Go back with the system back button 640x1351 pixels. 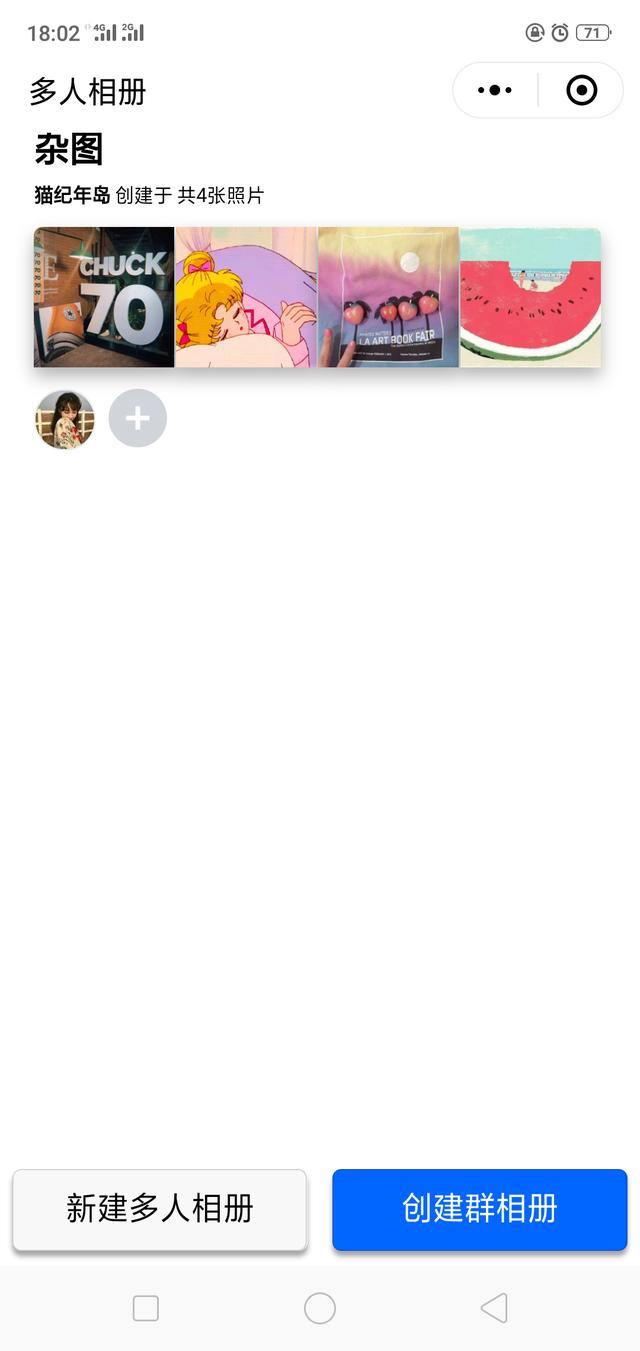(494, 1308)
